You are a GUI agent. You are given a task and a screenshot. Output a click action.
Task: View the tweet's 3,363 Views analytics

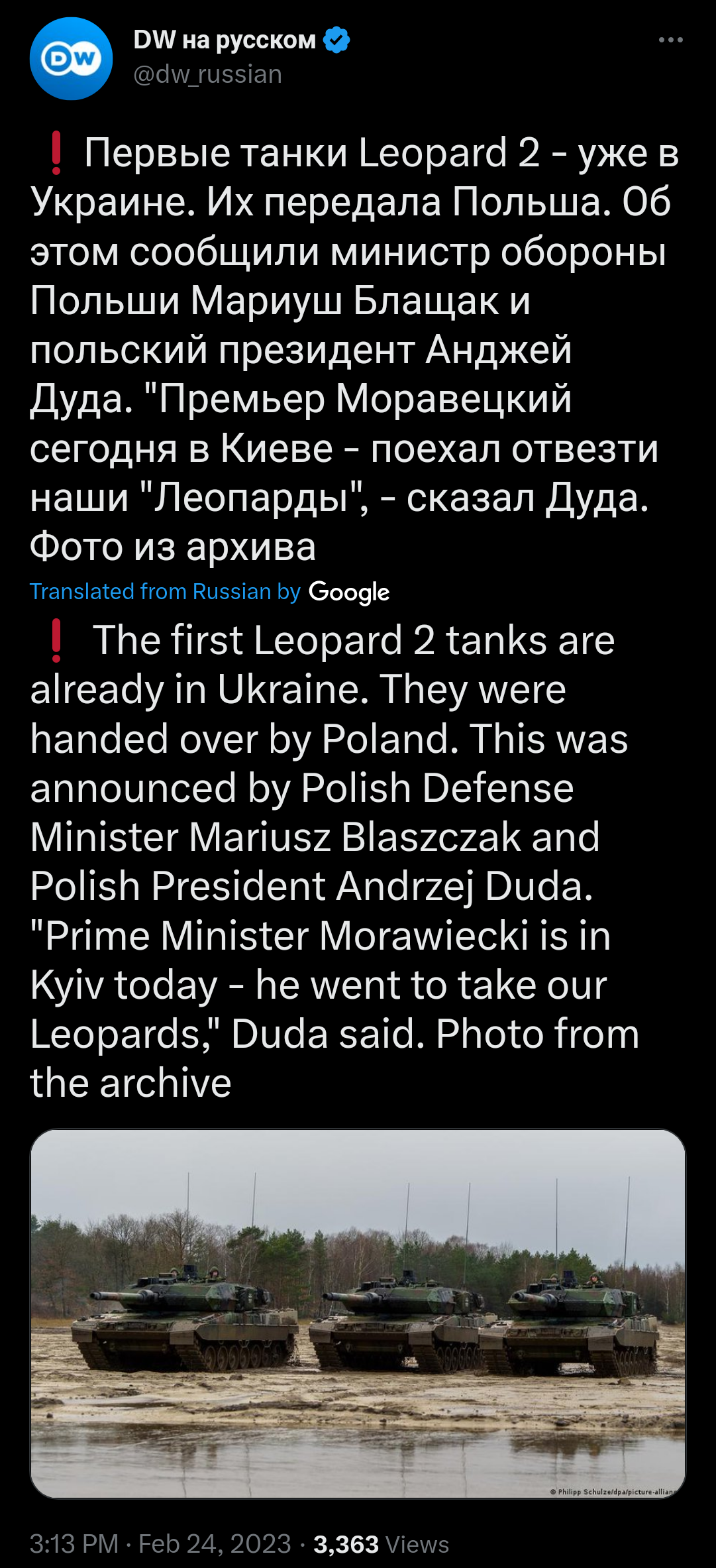381,1544
